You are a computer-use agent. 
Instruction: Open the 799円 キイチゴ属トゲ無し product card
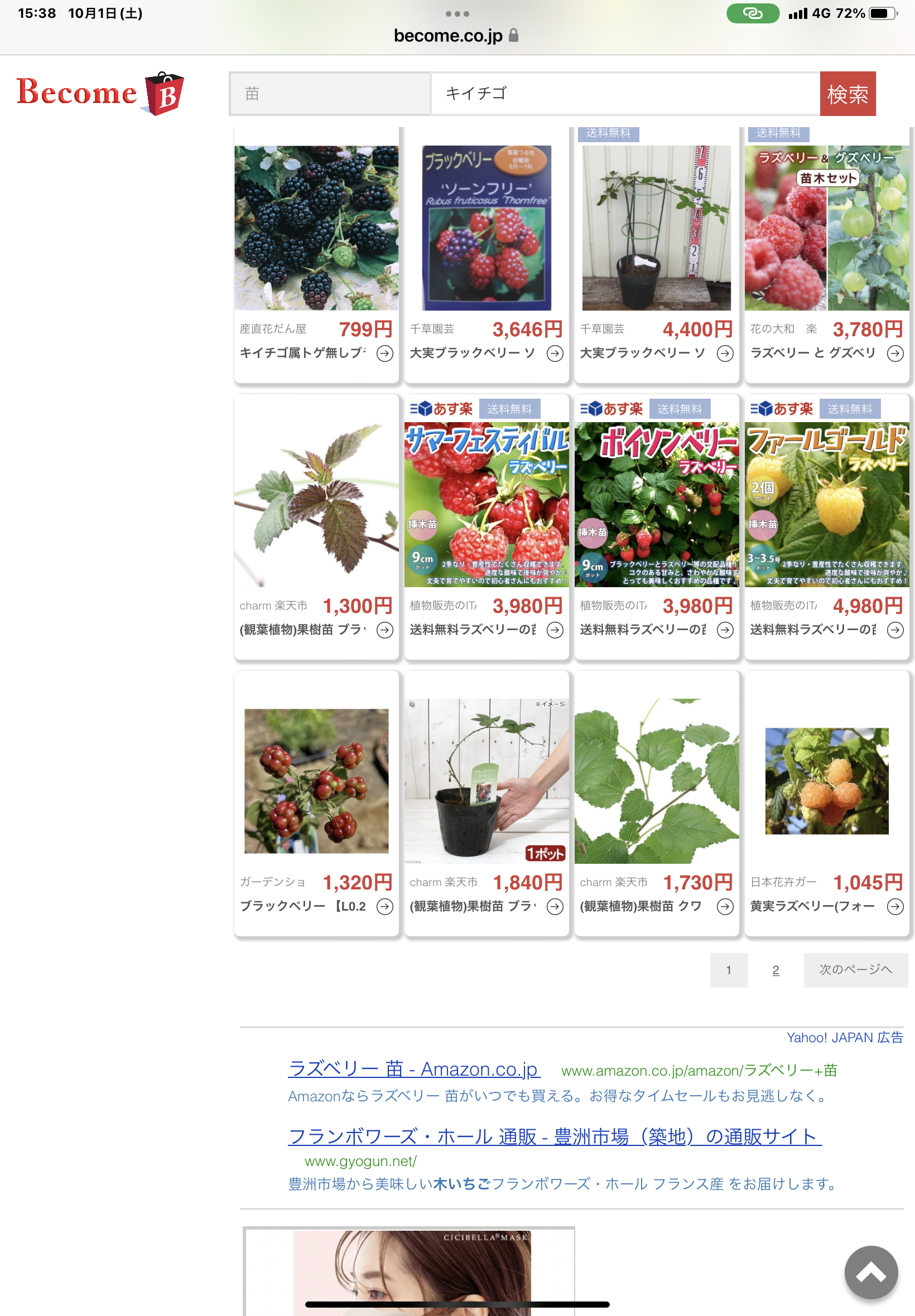[316, 252]
